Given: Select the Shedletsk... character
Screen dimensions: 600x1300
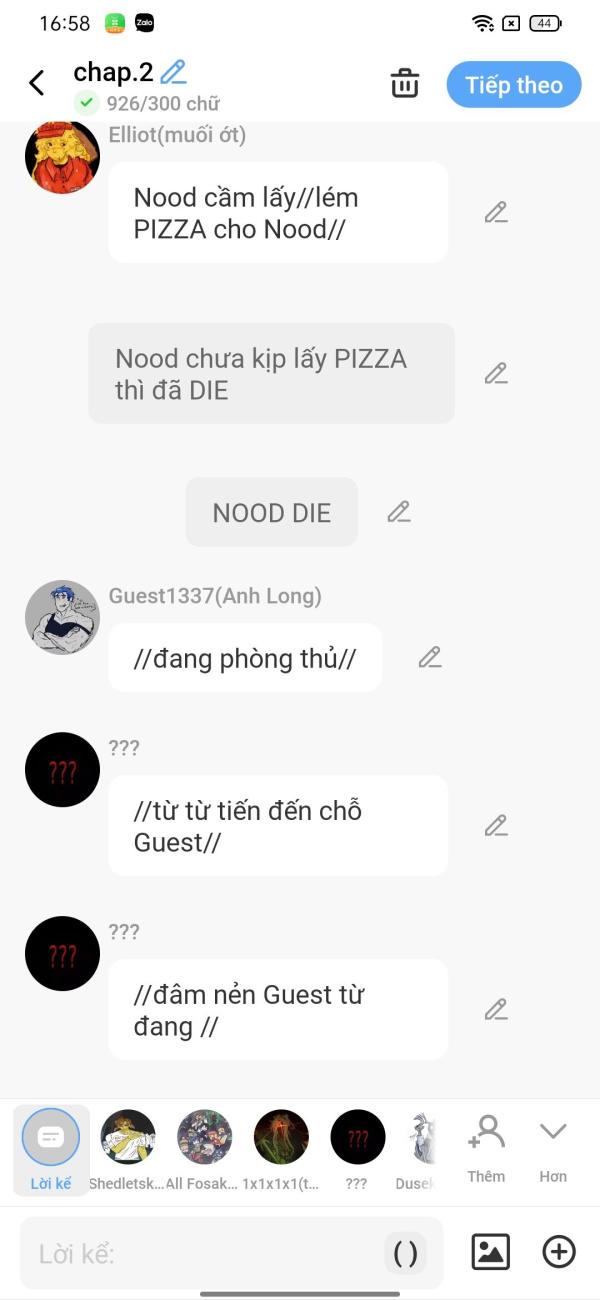Looking at the screenshot, I should [128, 1148].
